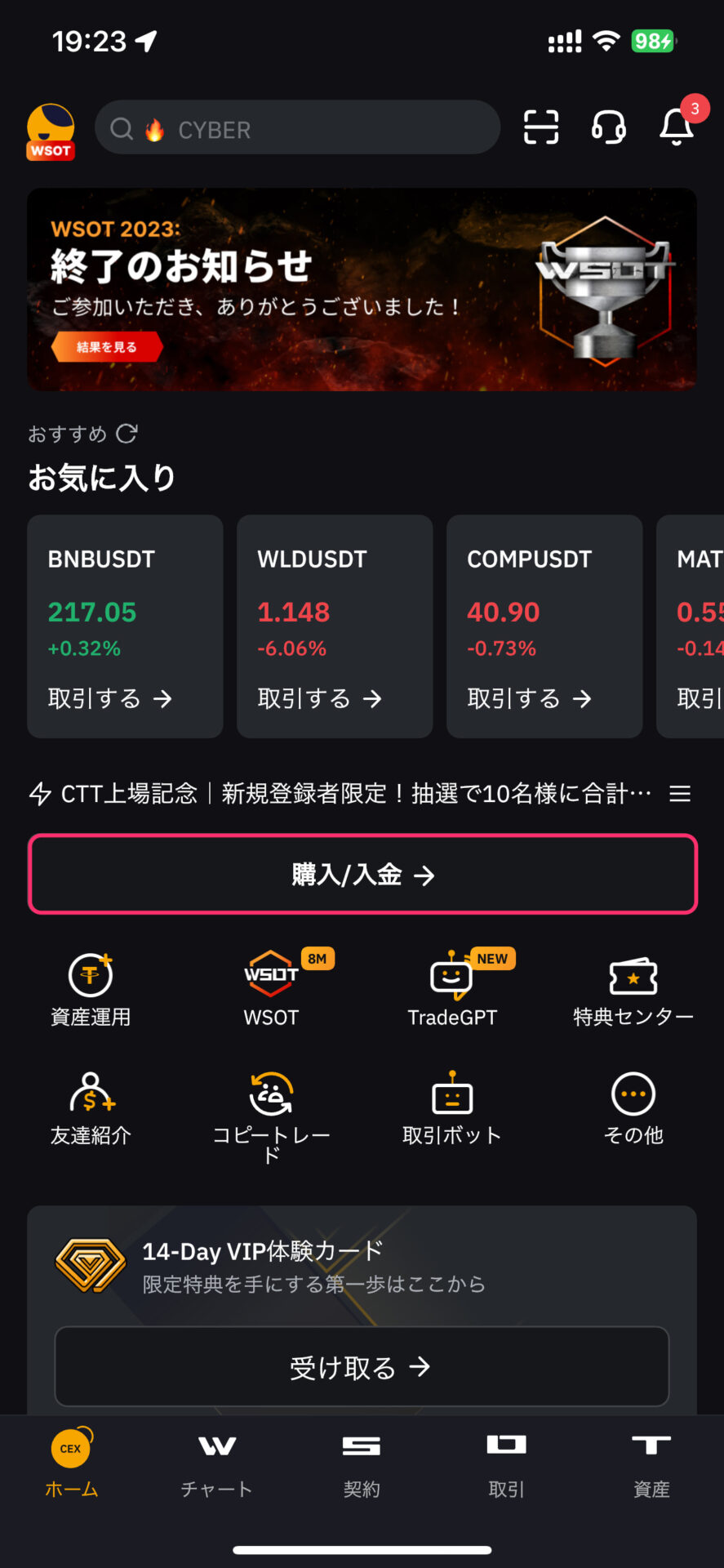Refresh the おすすめ recommendations
Viewport: 724px width, 1568px height.
[x=127, y=433]
